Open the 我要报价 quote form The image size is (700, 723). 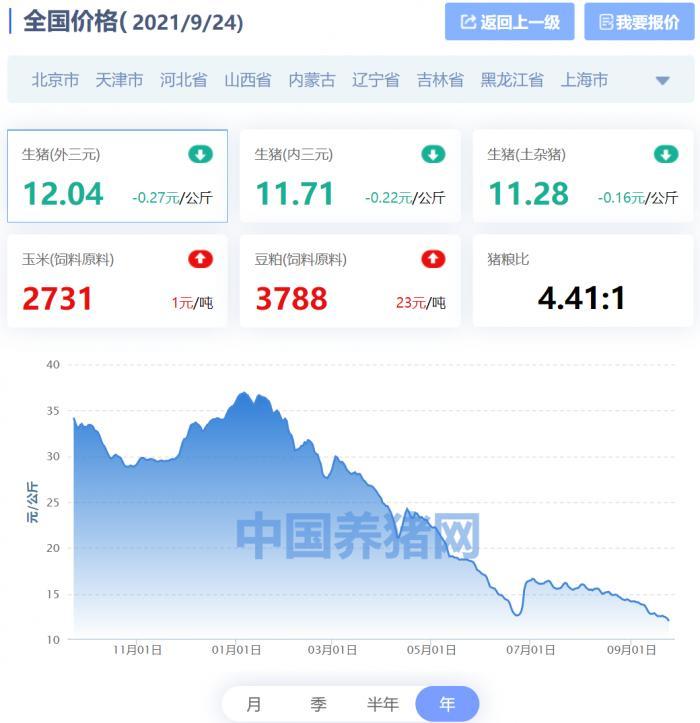point(636,22)
